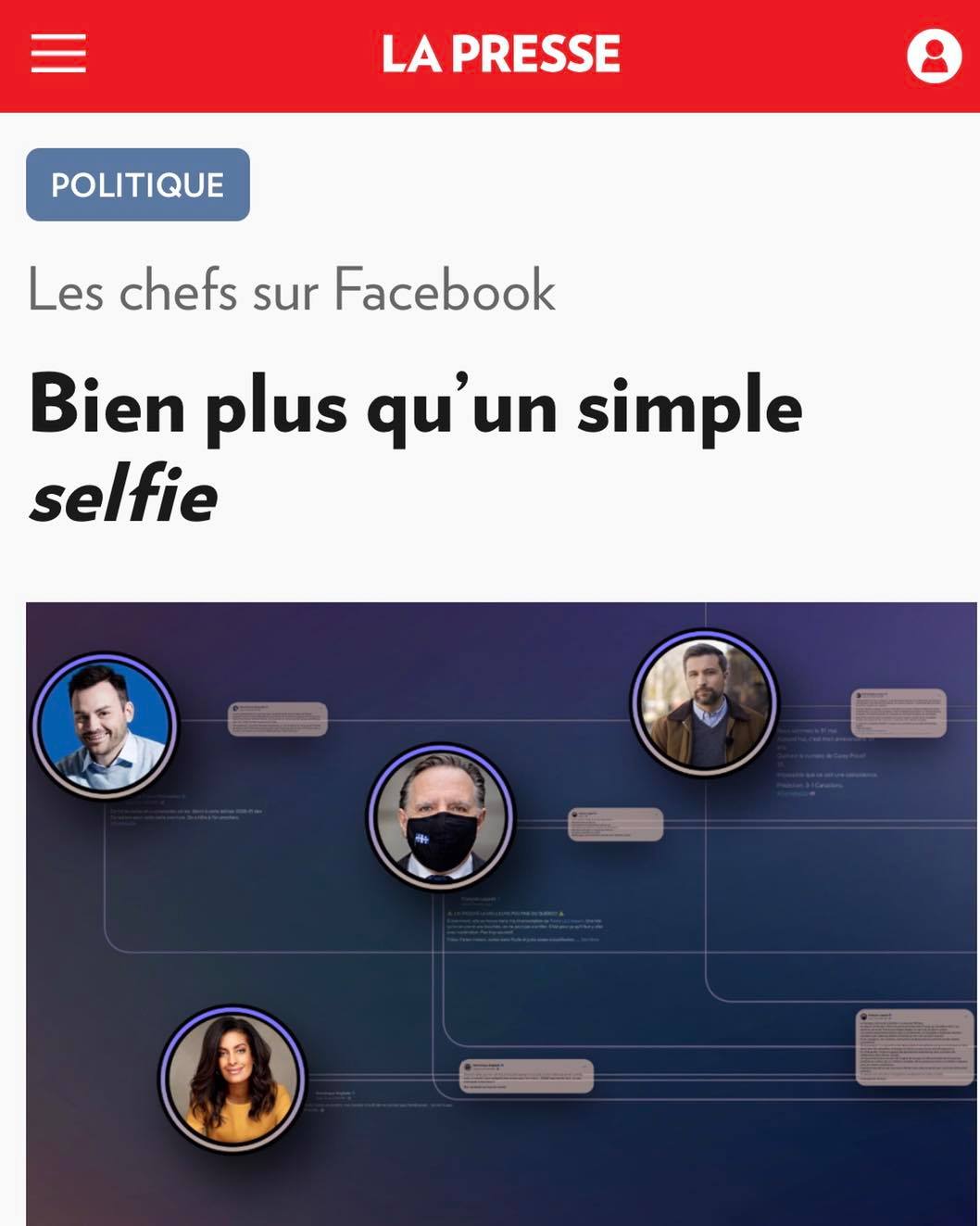Open the article's lead image
This screenshot has width=980, height=1226.
click(500, 913)
